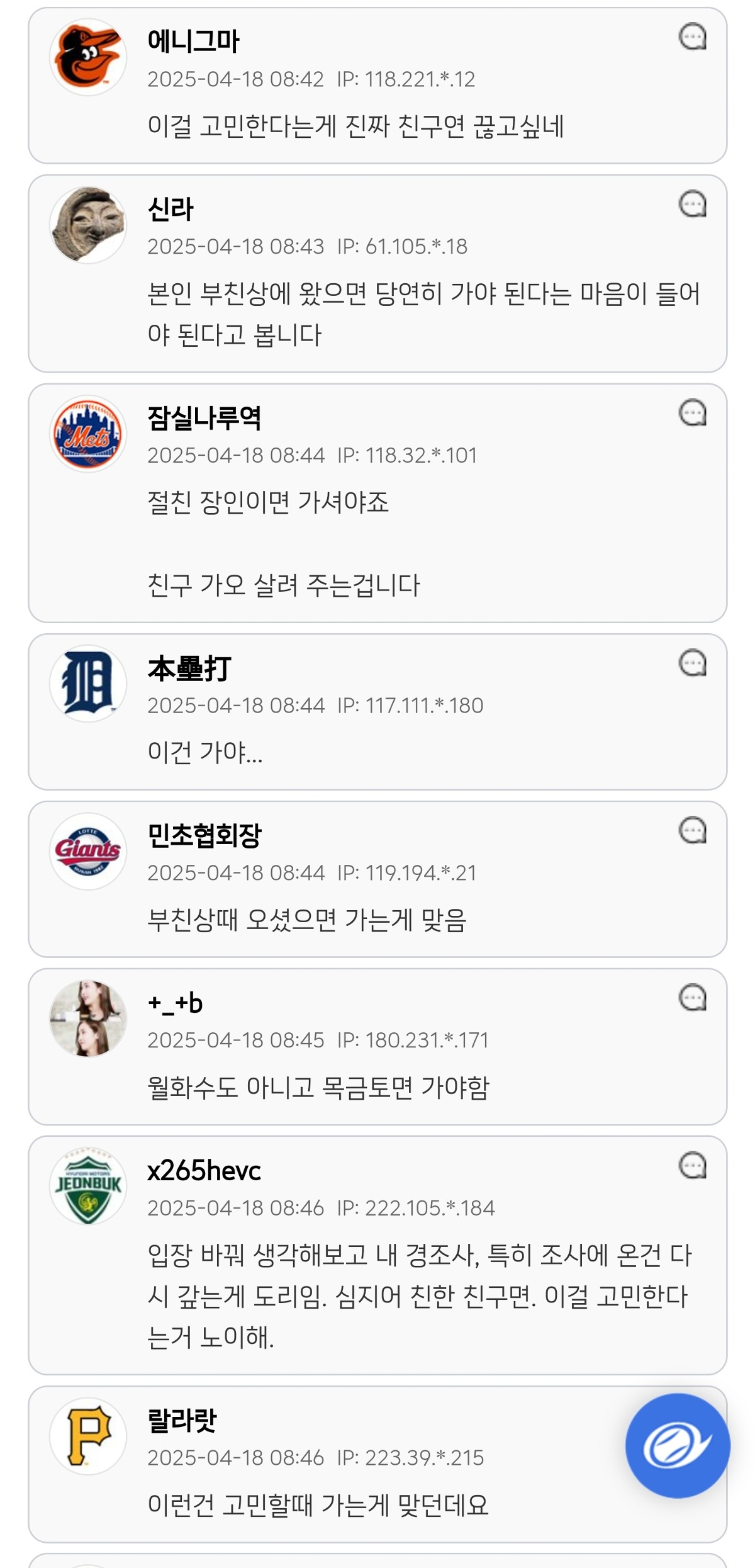Reply to 에니그마's comment via bubble icon
This screenshot has height=1568, width=755.
[x=692, y=37]
